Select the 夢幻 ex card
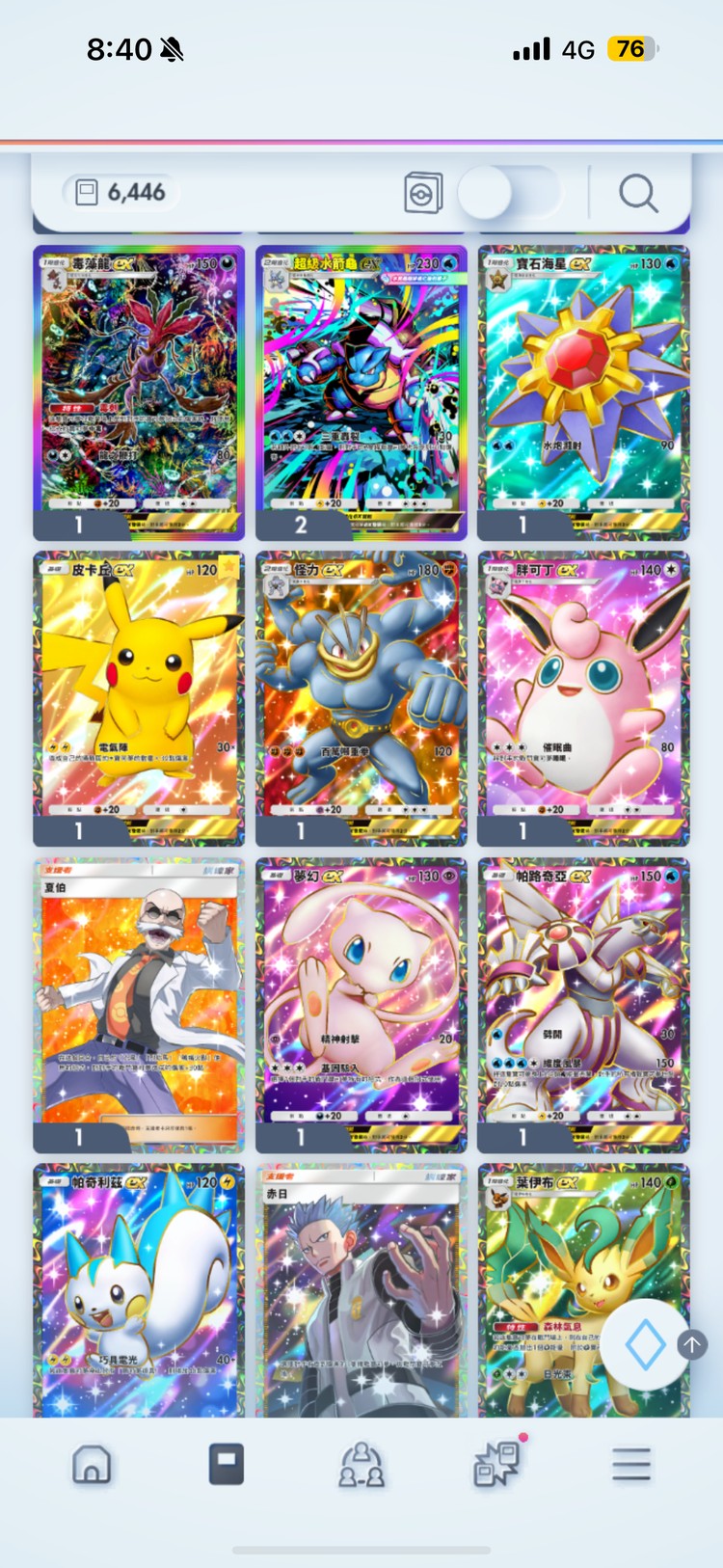723x1568 pixels. click(x=361, y=998)
